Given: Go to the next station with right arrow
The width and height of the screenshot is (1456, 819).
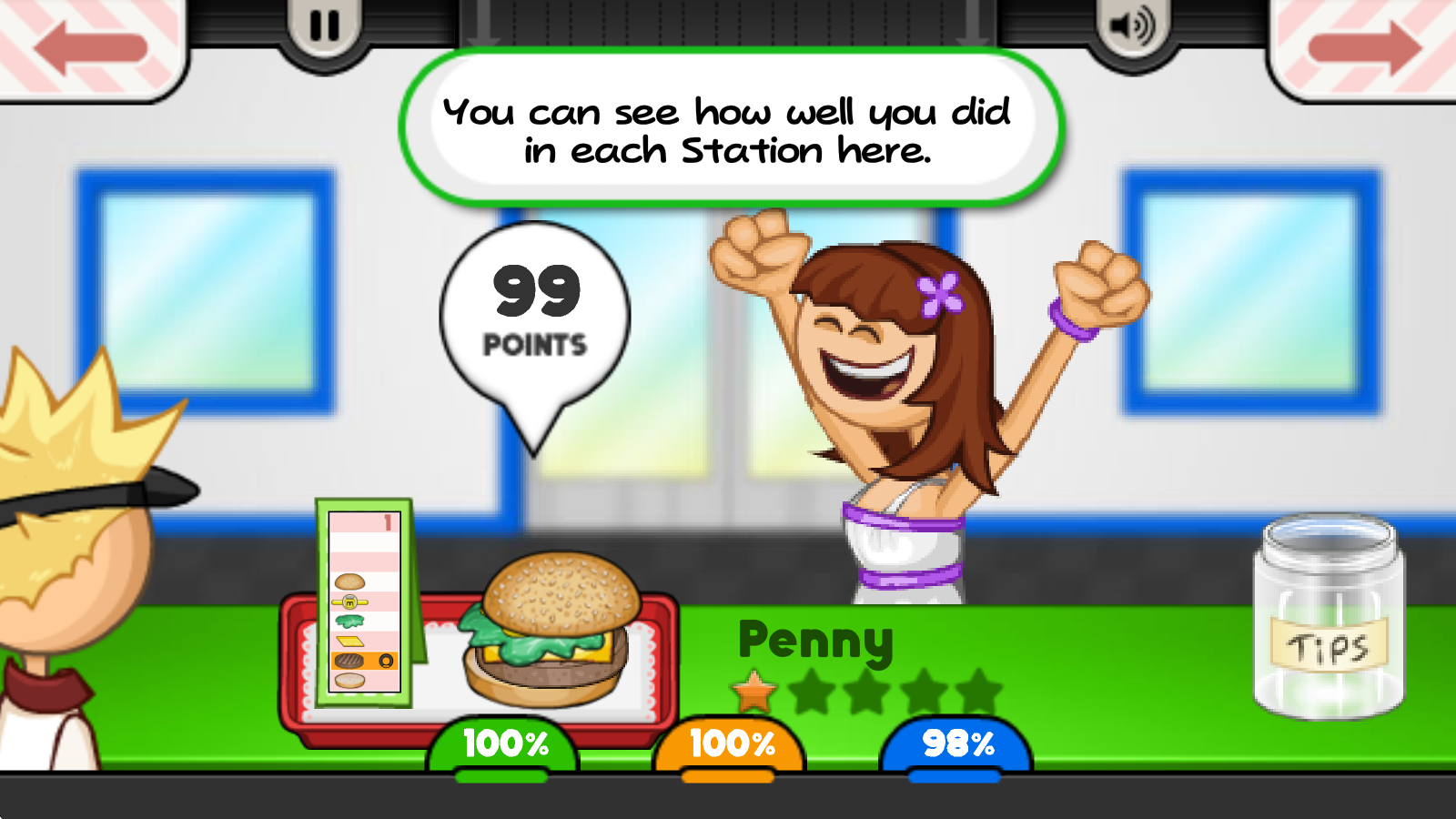Looking at the screenshot, I should coord(1365,47).
